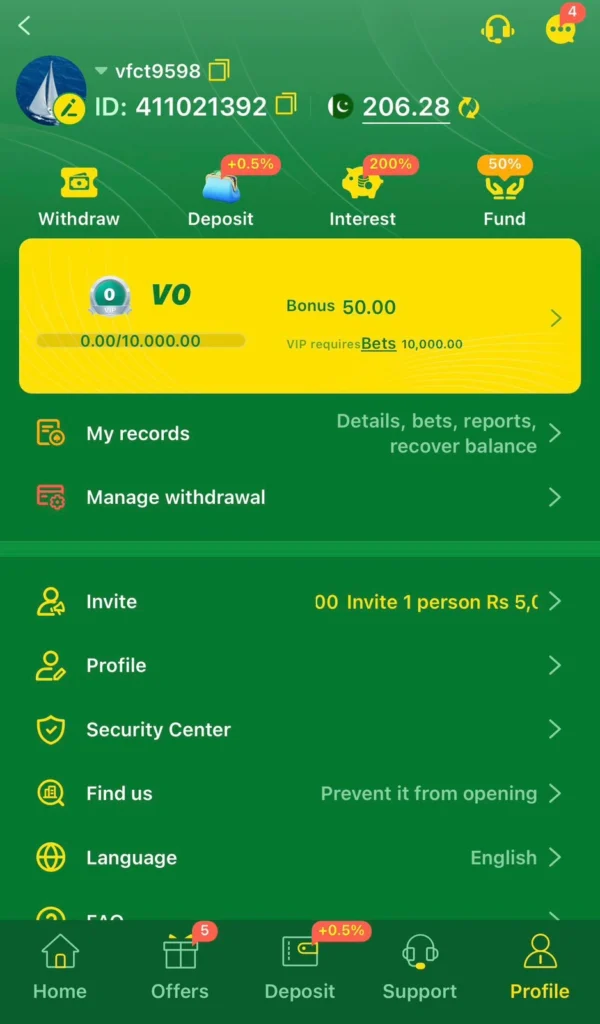Viewport: 600px width, 1024px height.
Task: Switch to the Home tab
Action: coord(60,967)
